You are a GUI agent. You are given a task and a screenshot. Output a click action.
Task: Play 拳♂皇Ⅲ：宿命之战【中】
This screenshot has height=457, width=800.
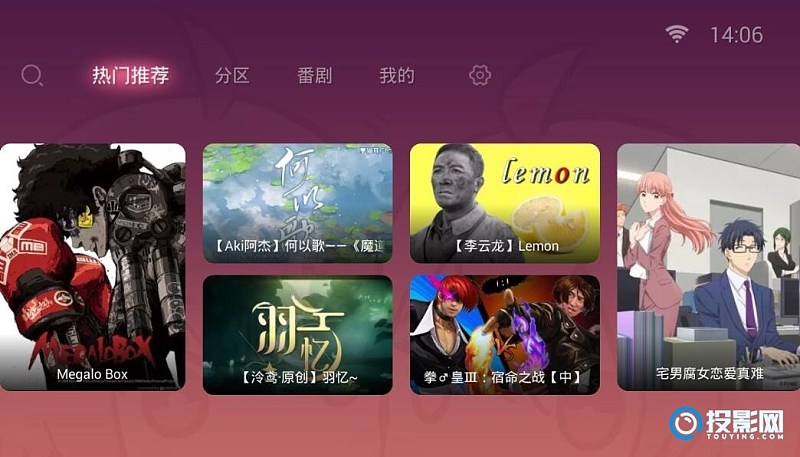coord(504,334)
